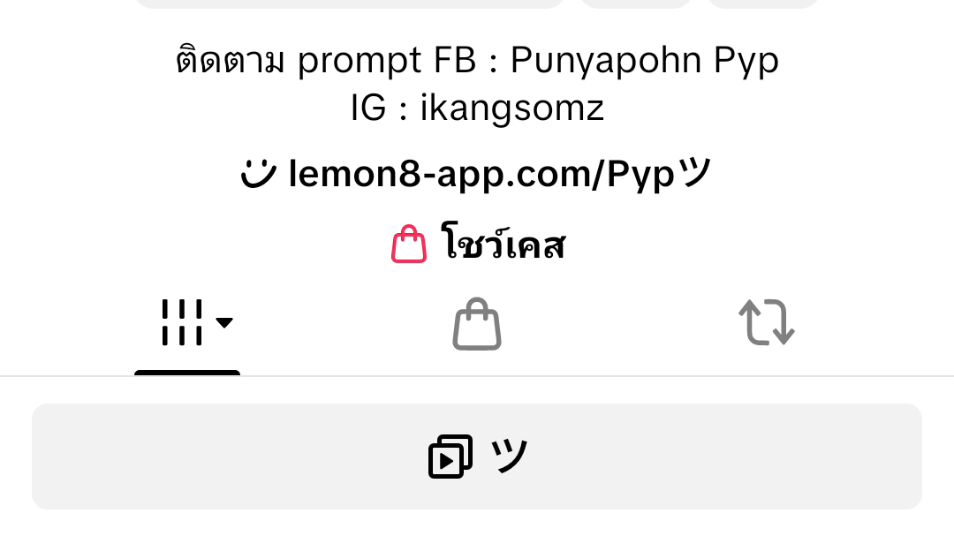Open the ツ playlist
The height and width of the screenshot is (536, 954).
[477, 457]
